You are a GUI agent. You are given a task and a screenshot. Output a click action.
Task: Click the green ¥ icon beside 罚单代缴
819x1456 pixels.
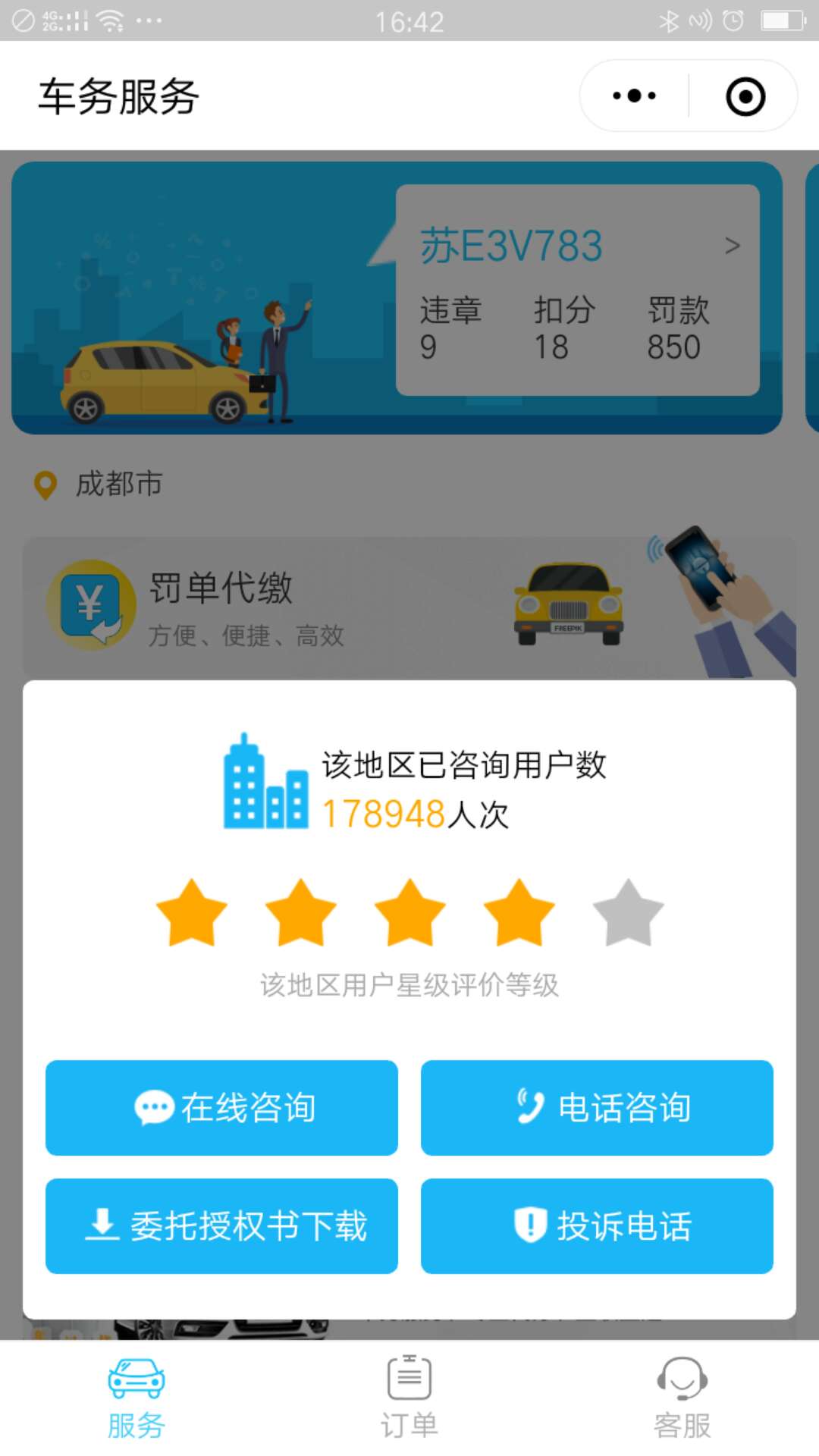tap(91, 603)
